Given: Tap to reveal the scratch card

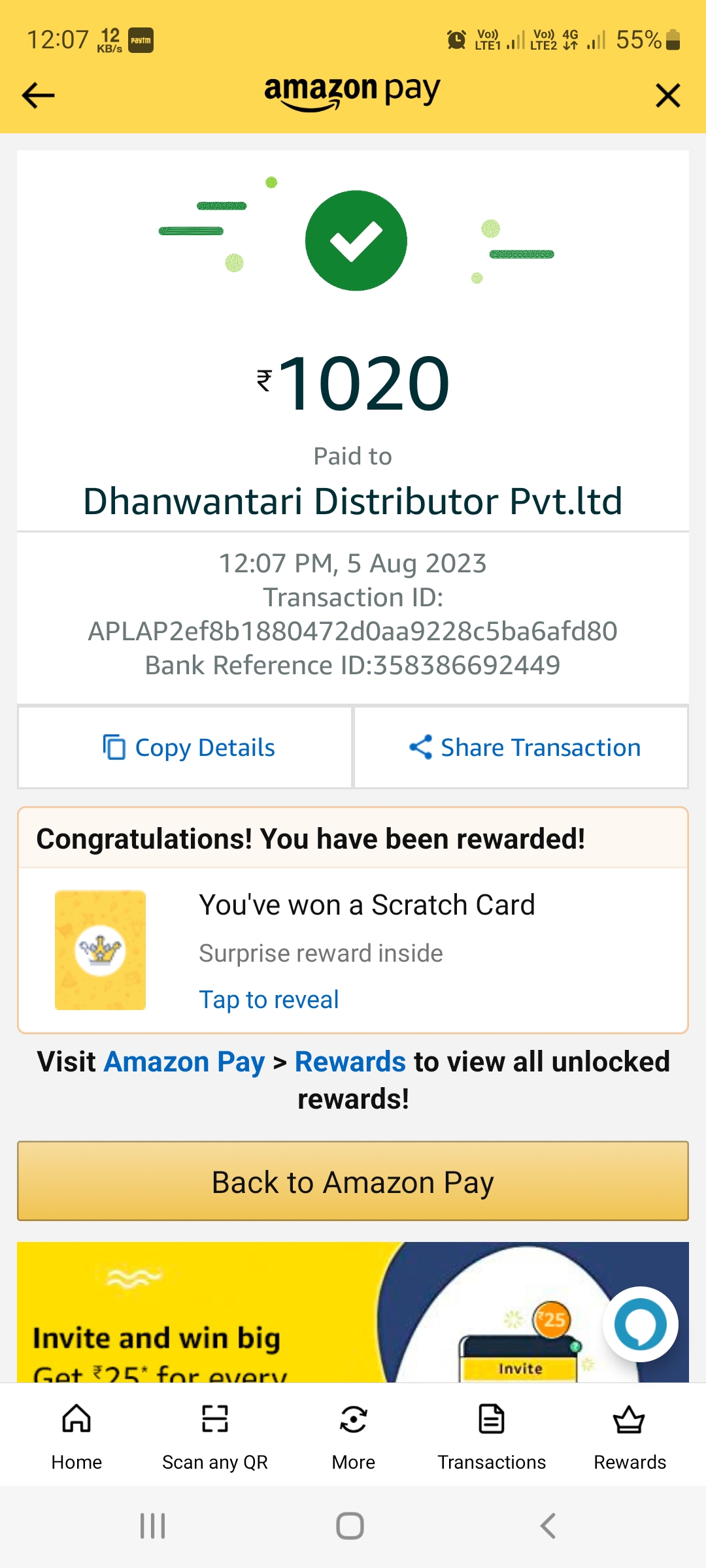Looking at the screenshot, I should click(269, 1000).
